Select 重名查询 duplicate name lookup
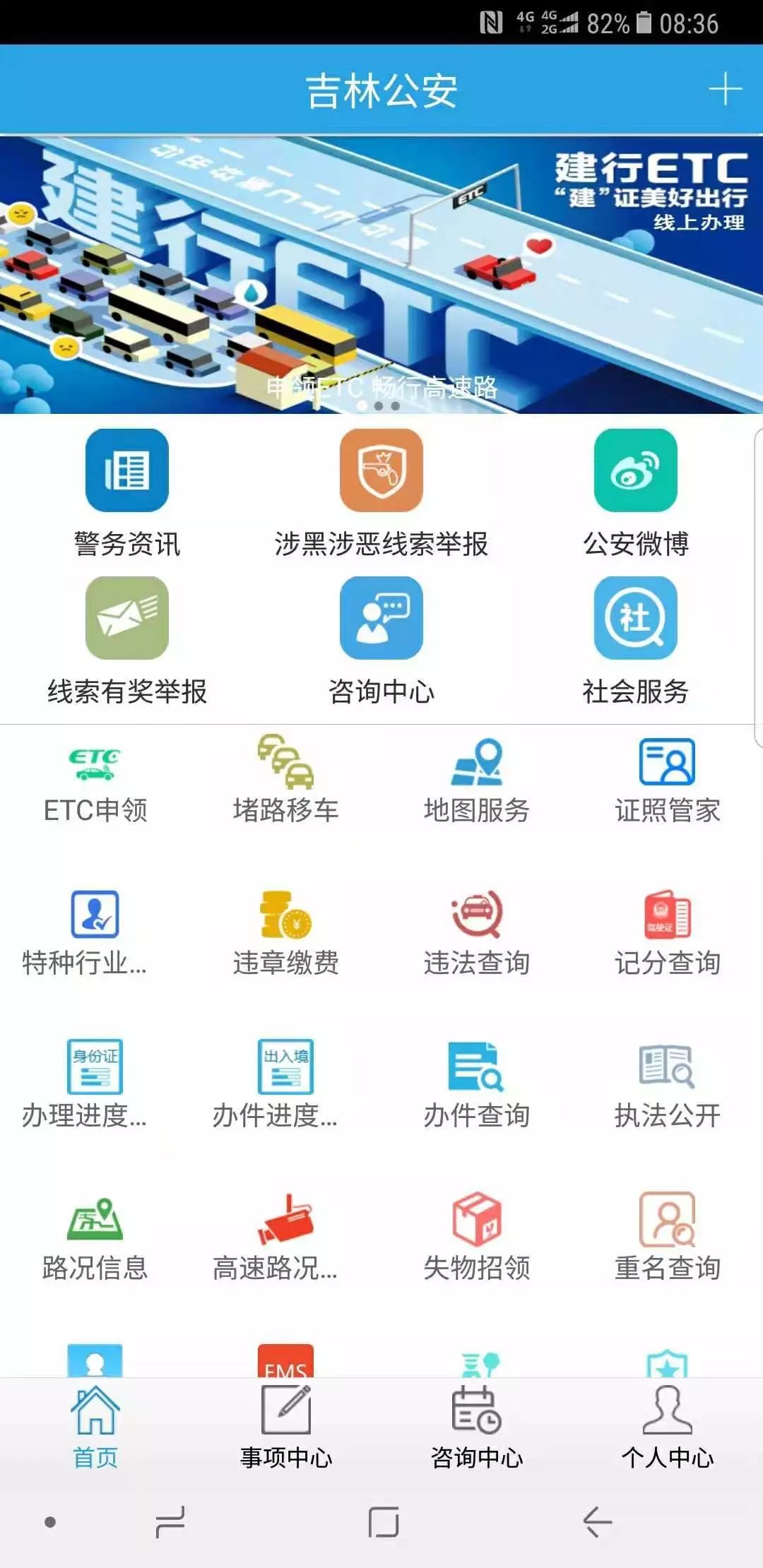 (668, 1233)
